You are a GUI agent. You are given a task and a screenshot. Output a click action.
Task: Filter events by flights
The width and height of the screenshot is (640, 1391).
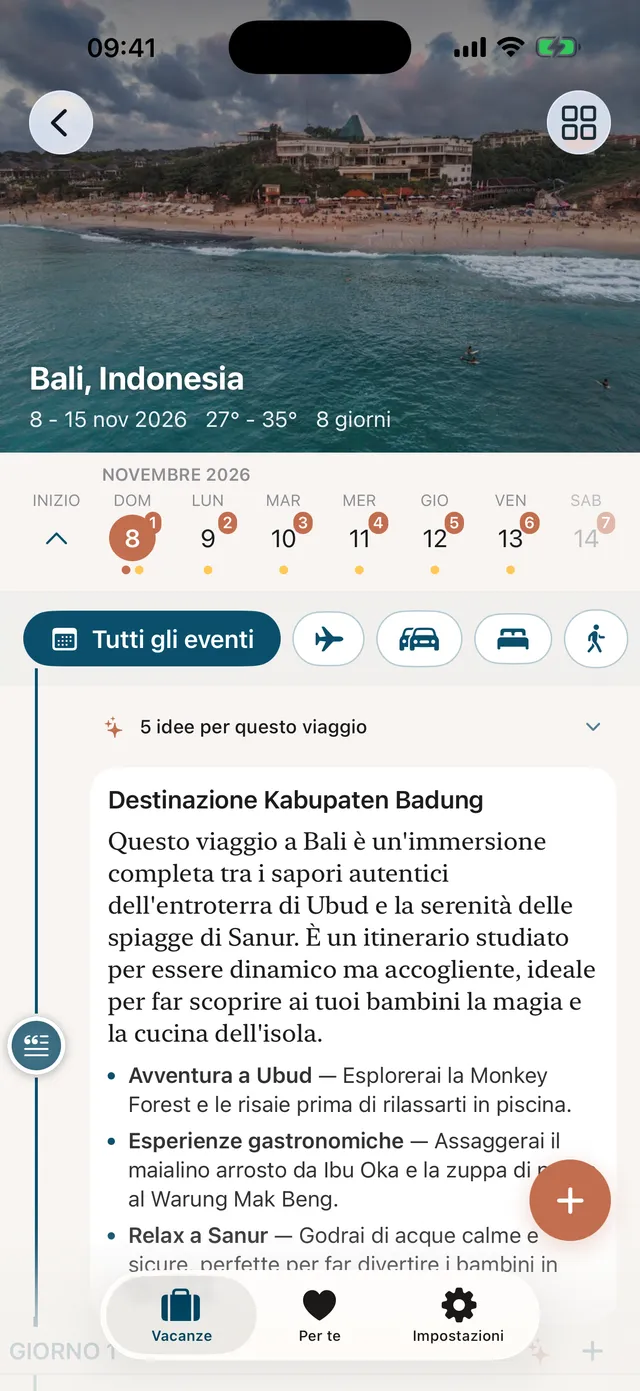328,639
